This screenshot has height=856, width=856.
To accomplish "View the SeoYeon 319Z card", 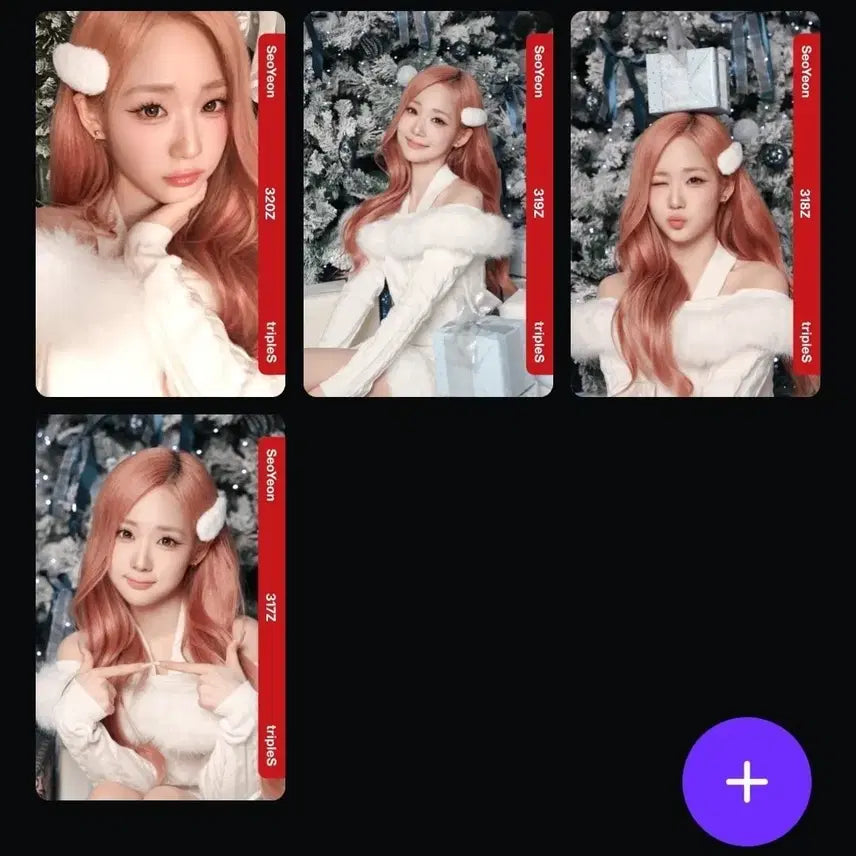I will tap(428, 204).
